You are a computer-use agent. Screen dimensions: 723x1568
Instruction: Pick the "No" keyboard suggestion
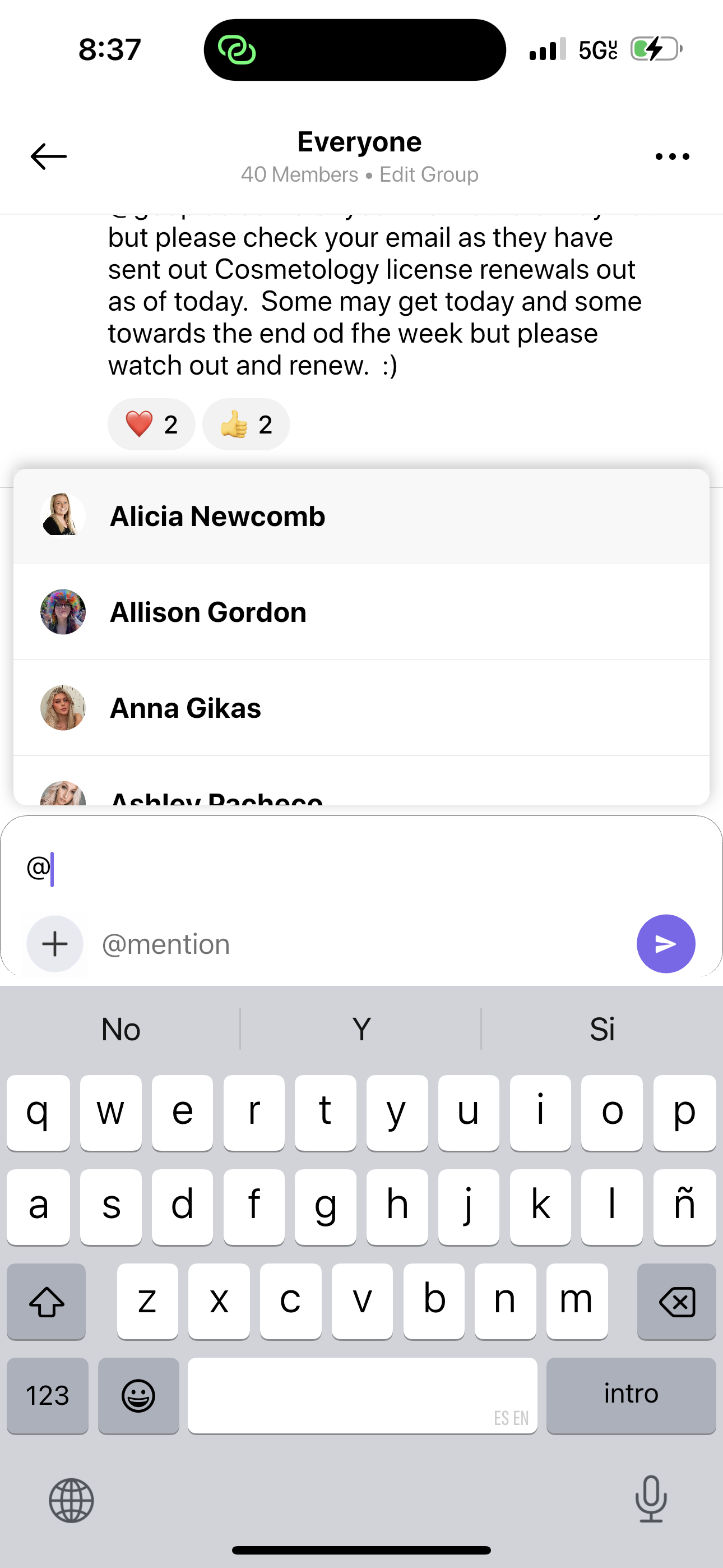point(121,1029)
